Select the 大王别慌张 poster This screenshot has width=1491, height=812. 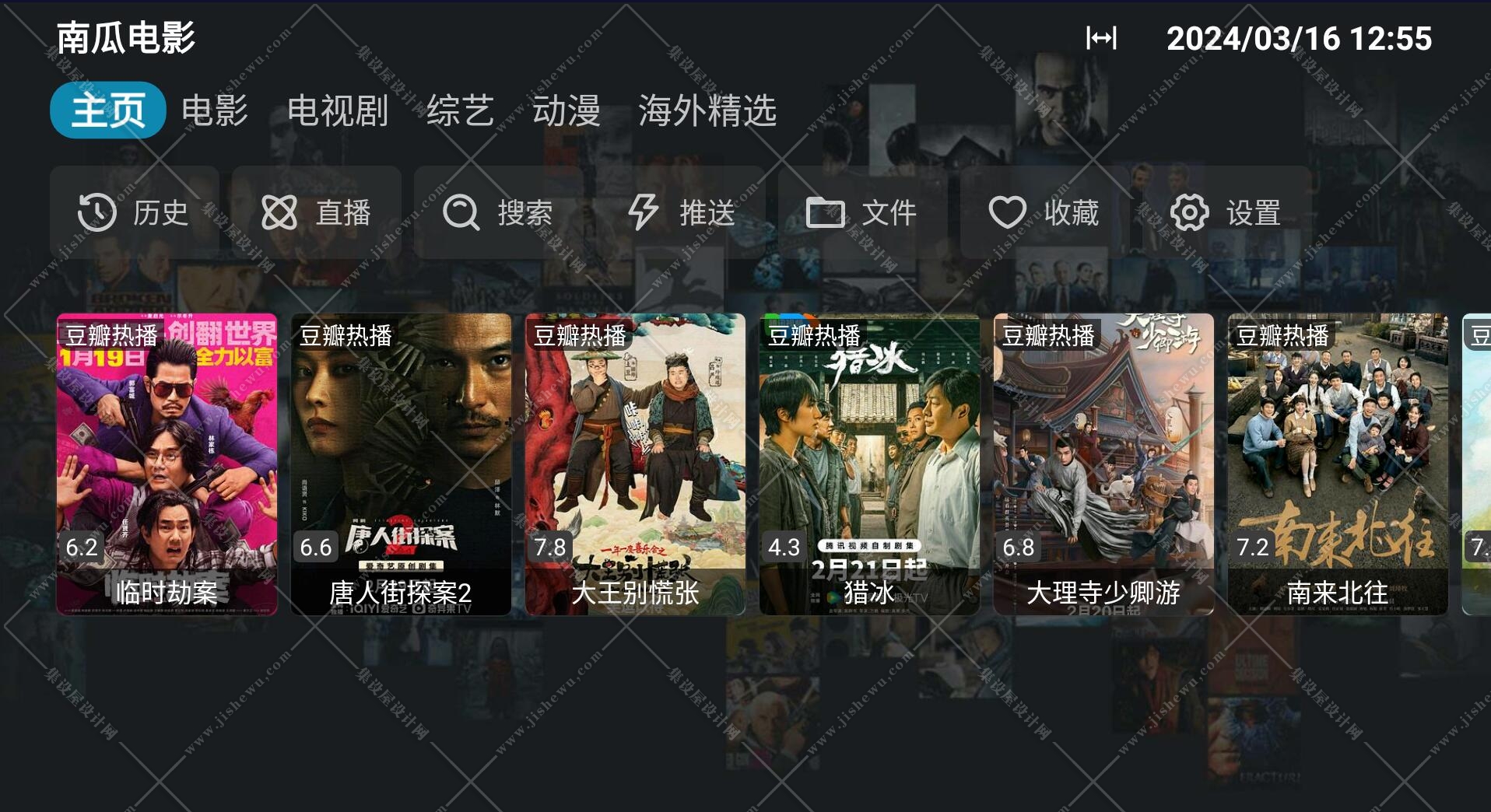tap(635, 464)
